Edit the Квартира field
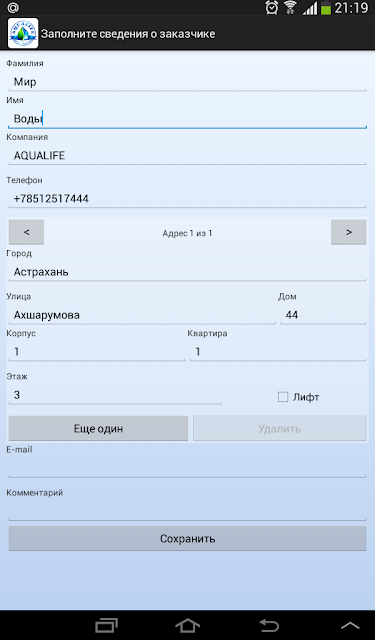The height and width of the screenshot is (640, 375). [x=278, y=352]
